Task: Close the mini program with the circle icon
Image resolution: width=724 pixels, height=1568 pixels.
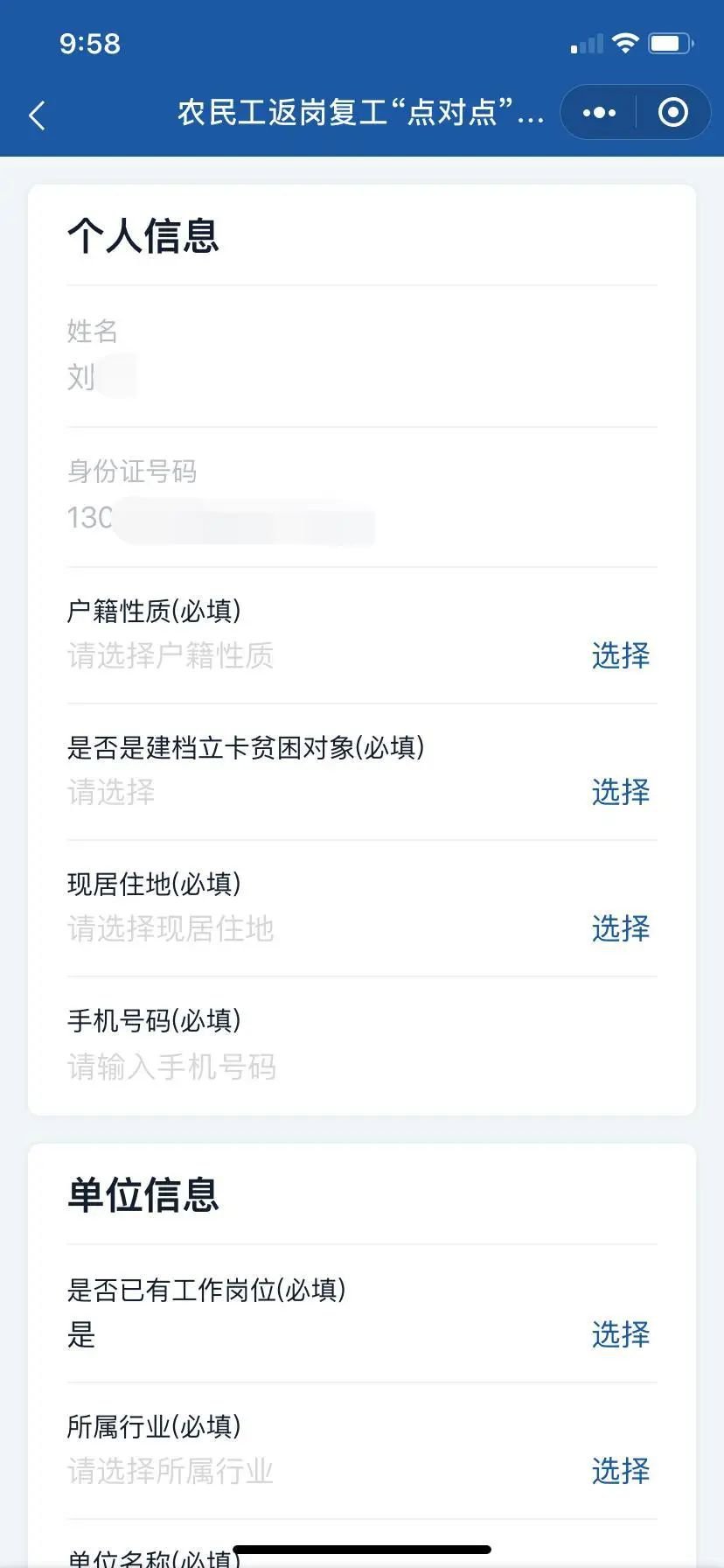Action: coord(672,113)
